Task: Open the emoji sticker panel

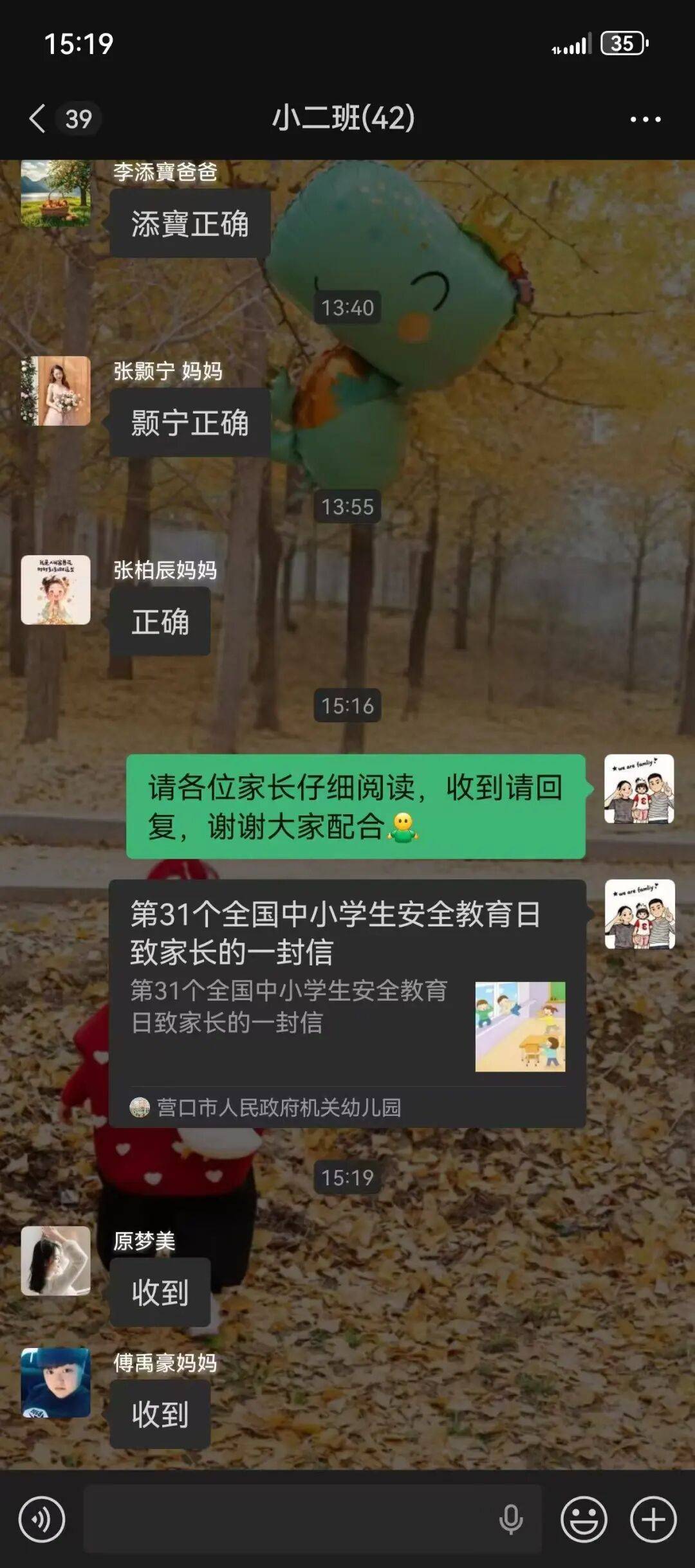Action: tap(584, 1520)
